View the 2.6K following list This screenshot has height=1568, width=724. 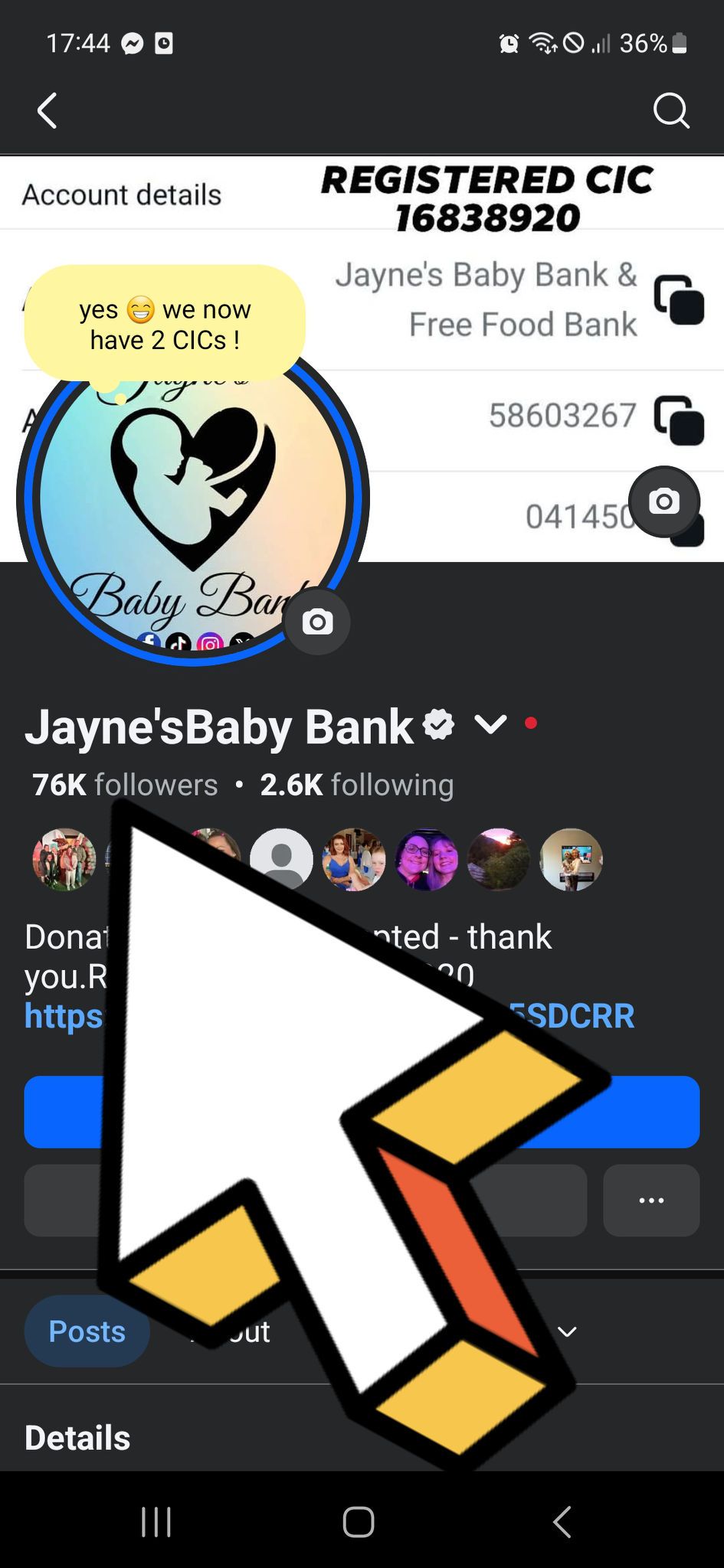pos(357,785)
